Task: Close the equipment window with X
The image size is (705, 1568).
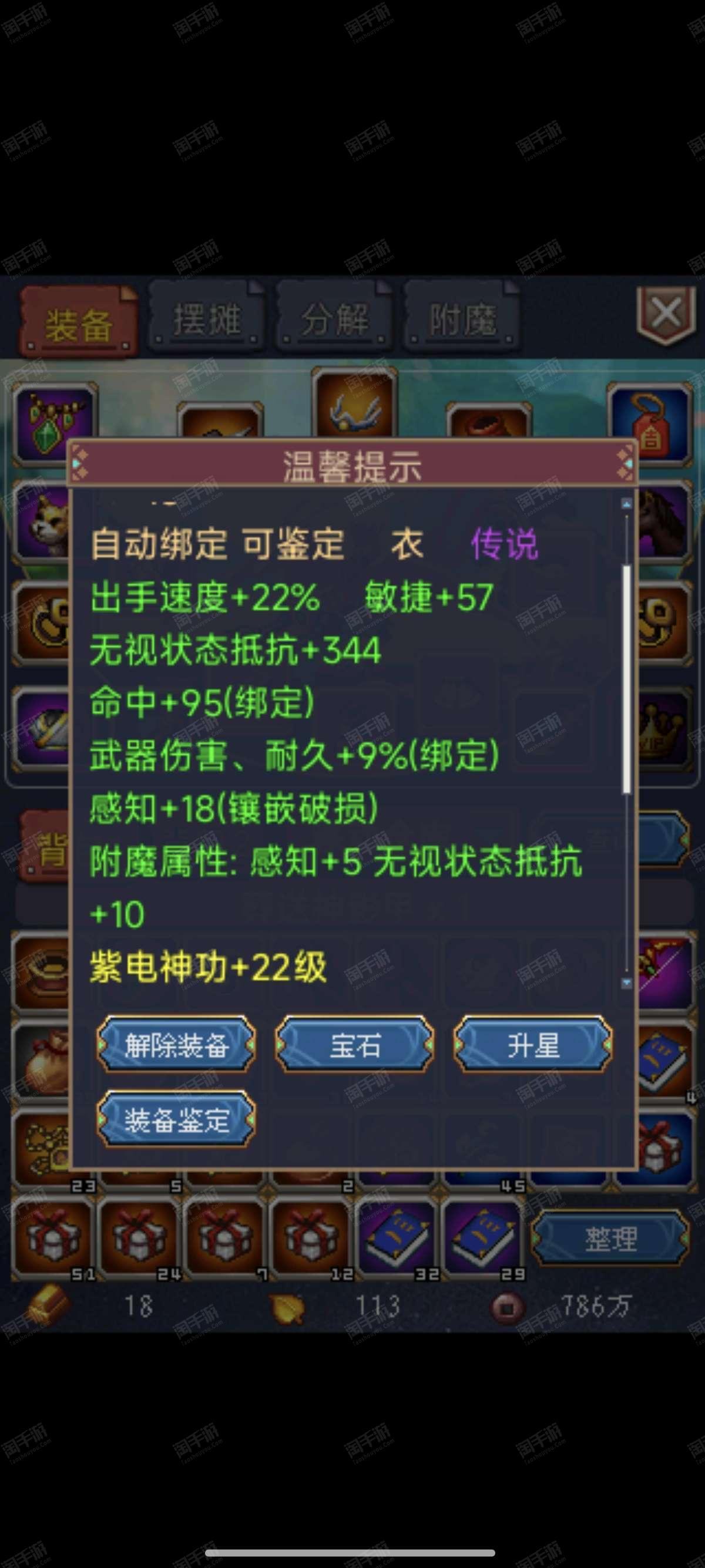Action: [x=666, y=315]
